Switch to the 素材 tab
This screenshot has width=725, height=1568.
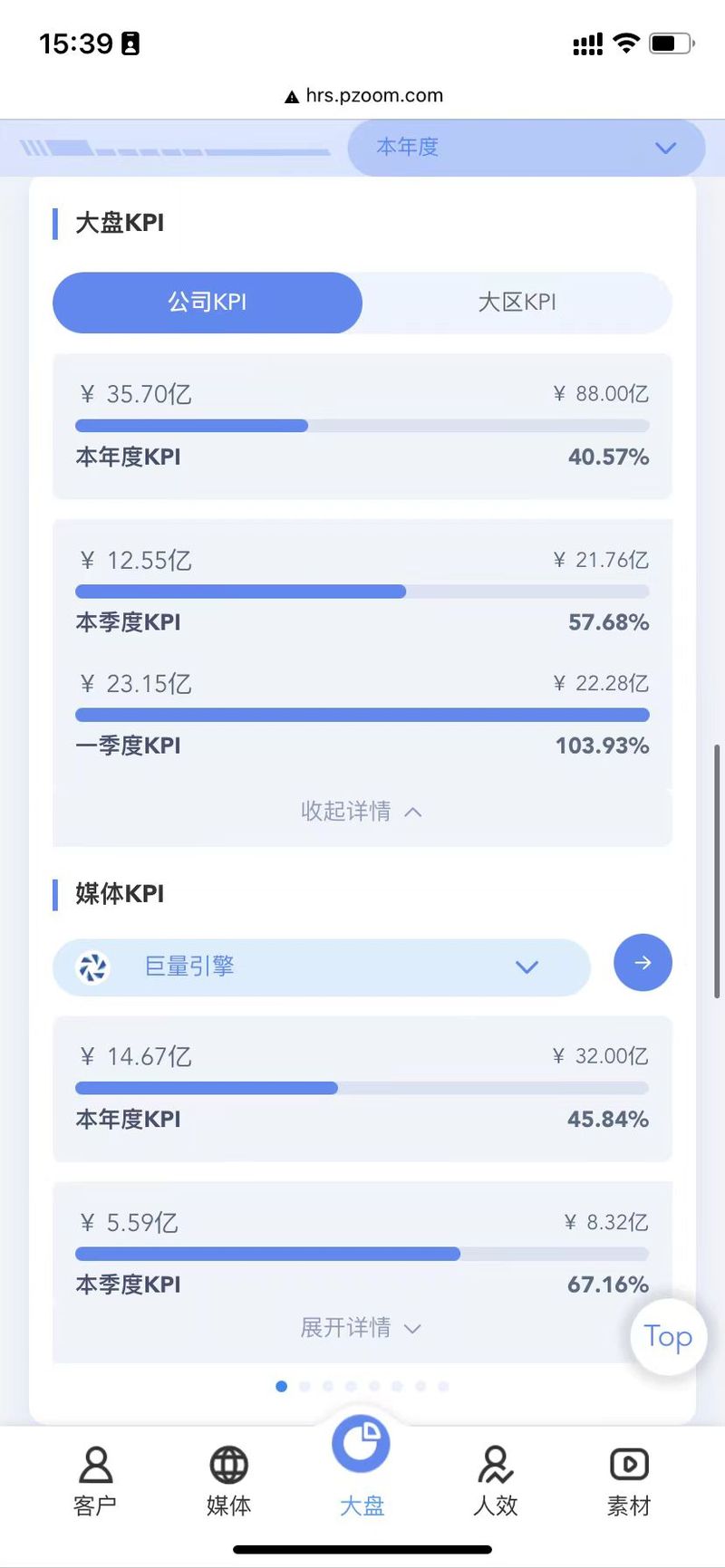629,1481
